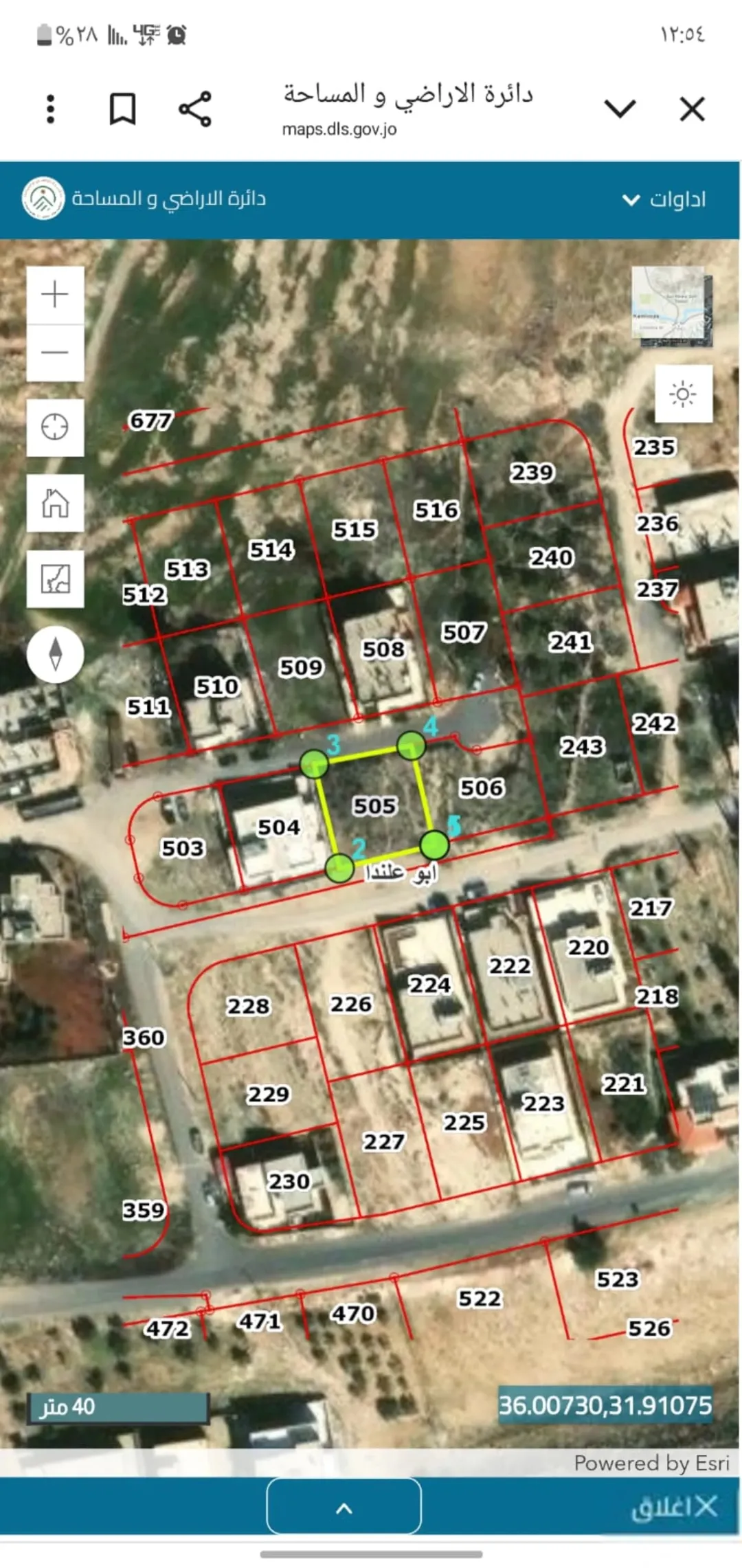
Task: Tap اغلاق to close the panel
Action: (x=674, y=1506)
